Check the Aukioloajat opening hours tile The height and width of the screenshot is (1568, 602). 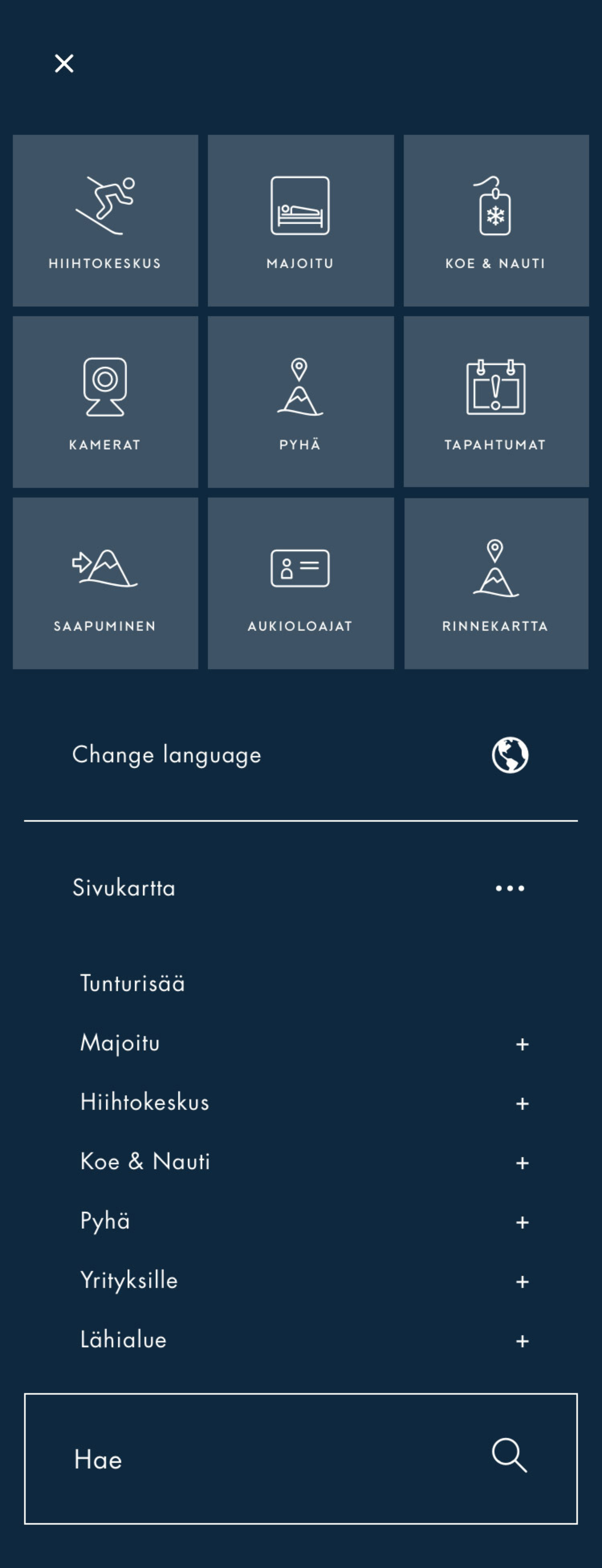[x=301, y=583]
